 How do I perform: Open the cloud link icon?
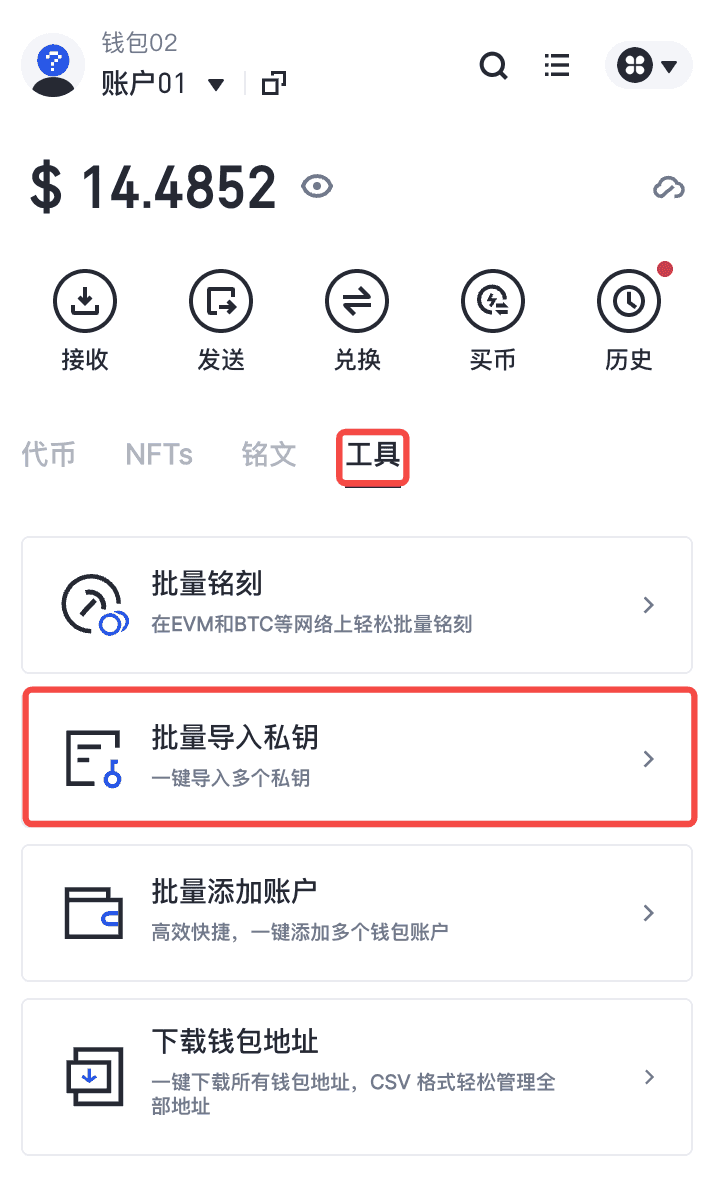(x=668, y=187)
